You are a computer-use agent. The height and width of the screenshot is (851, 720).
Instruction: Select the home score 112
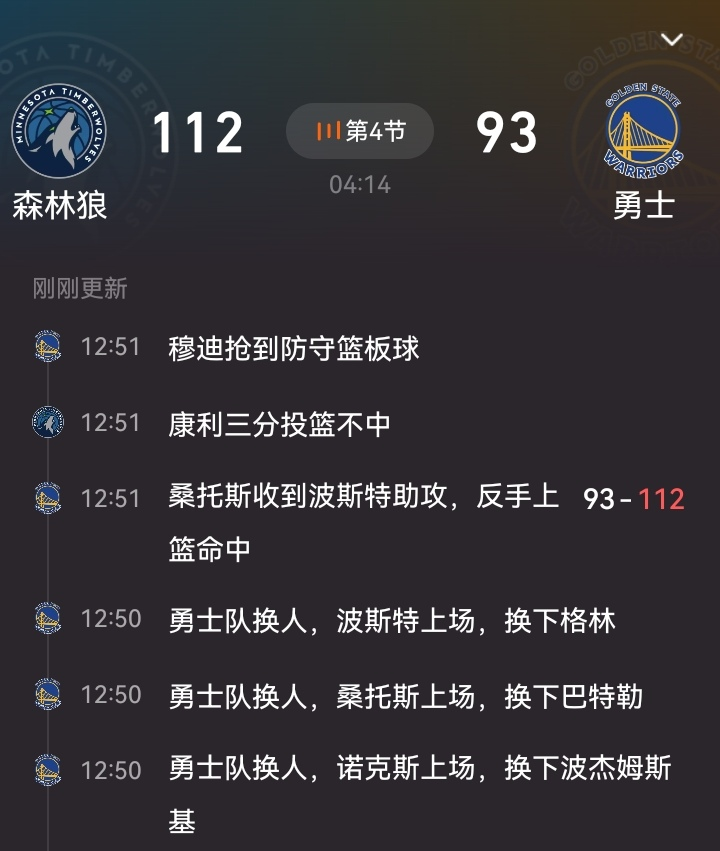[x=196, y=130]
